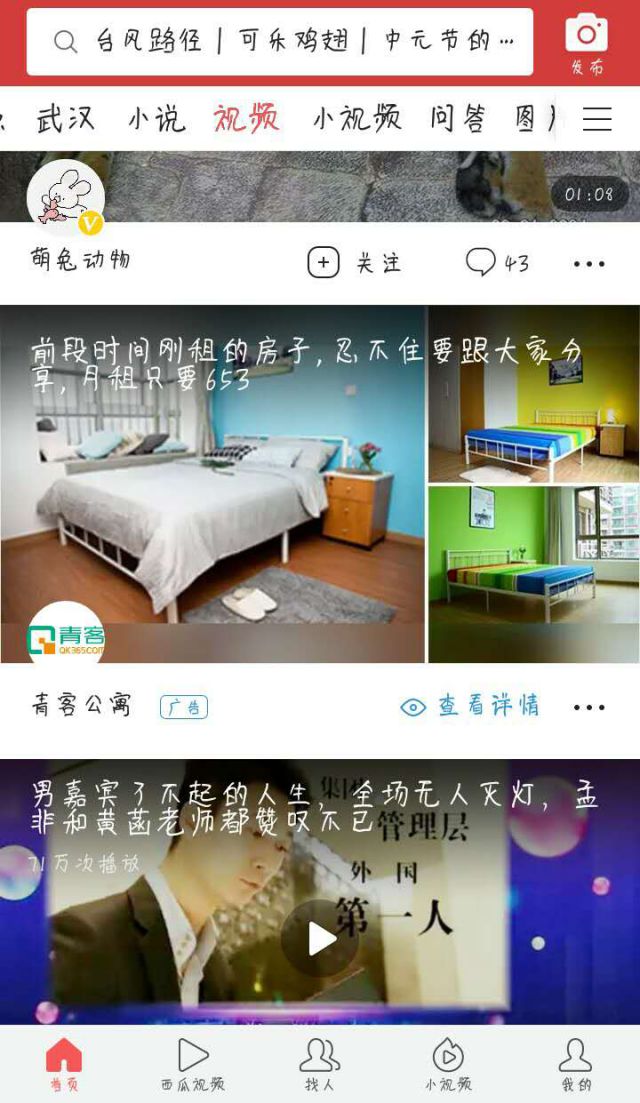Switch to the 武汉 tab
Viewport: 640px width, 1103px height.
66,119
